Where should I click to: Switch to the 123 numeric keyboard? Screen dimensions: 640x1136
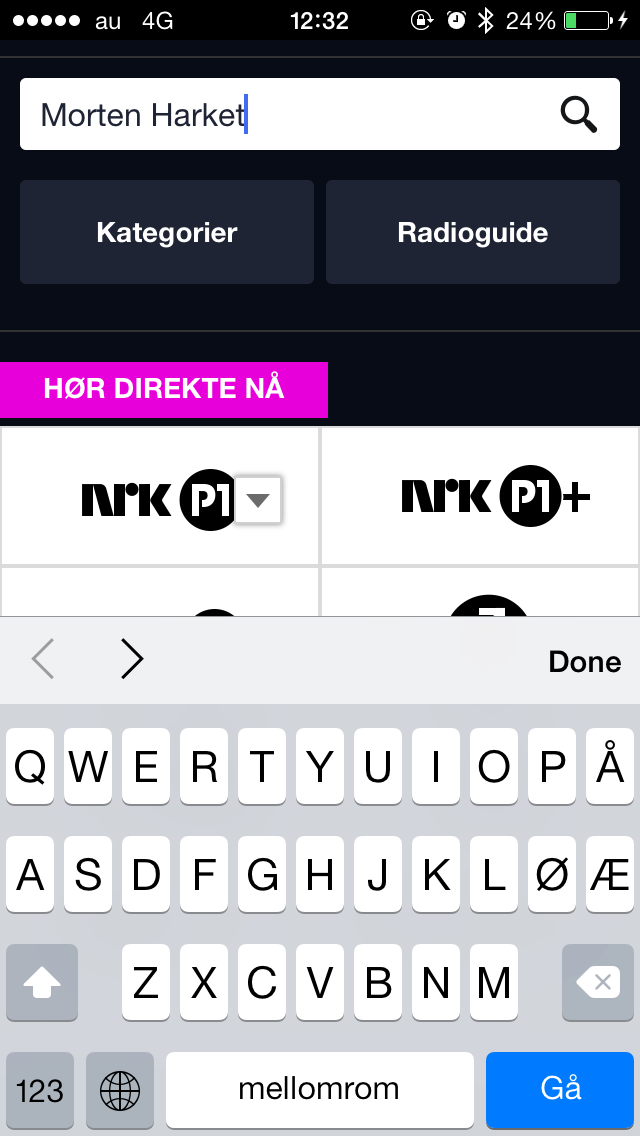tap(40, 1089)
